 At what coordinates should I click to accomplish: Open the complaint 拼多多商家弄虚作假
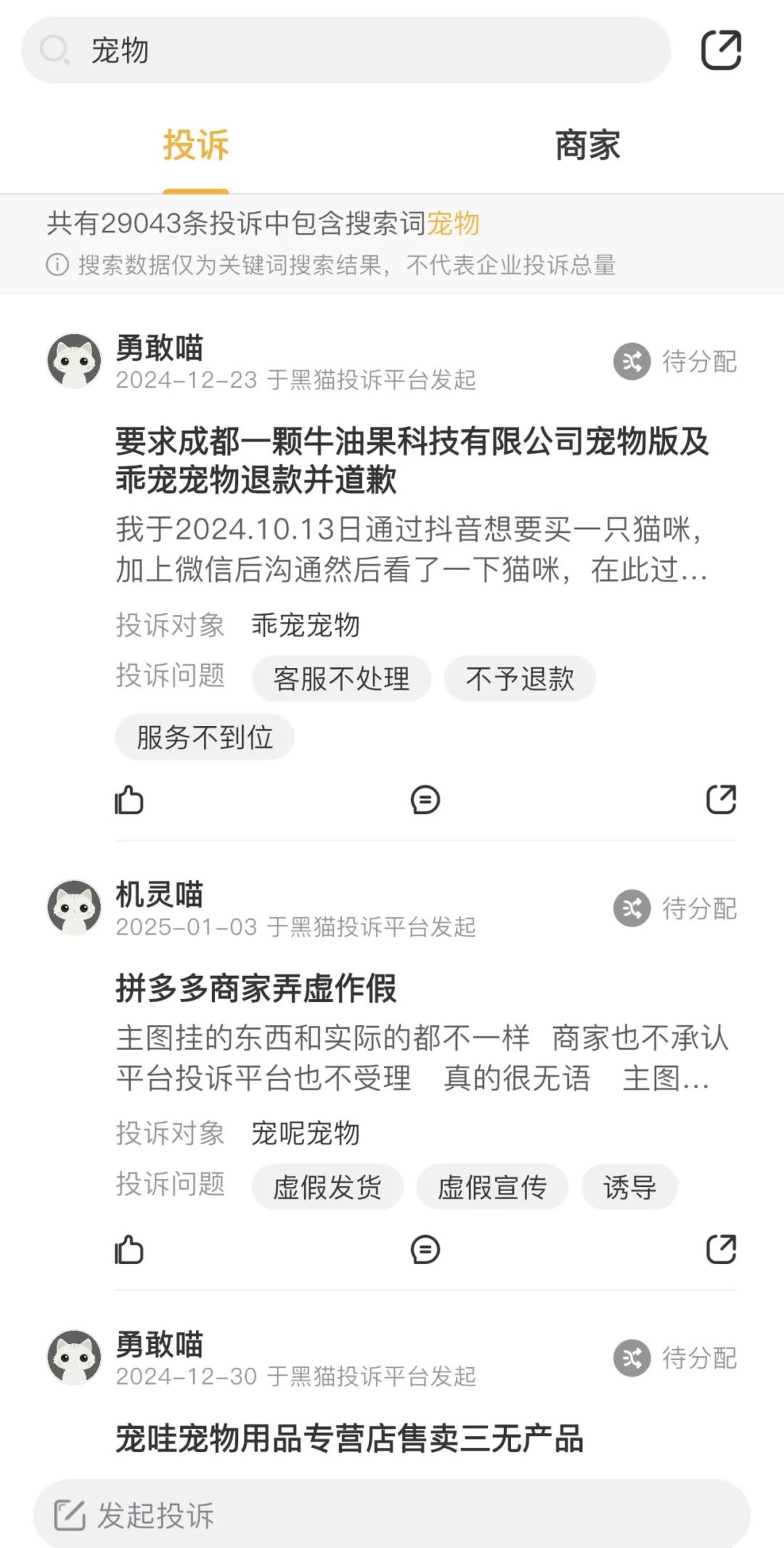(256, 989)
